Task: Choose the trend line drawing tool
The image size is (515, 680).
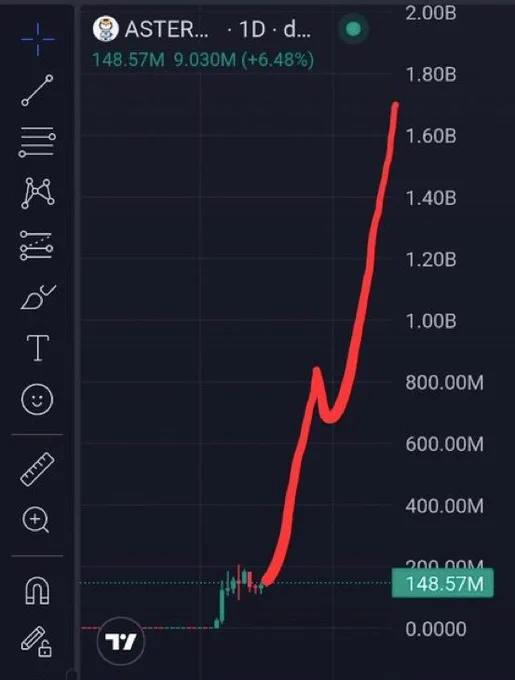Action: (x=37, y=90)
